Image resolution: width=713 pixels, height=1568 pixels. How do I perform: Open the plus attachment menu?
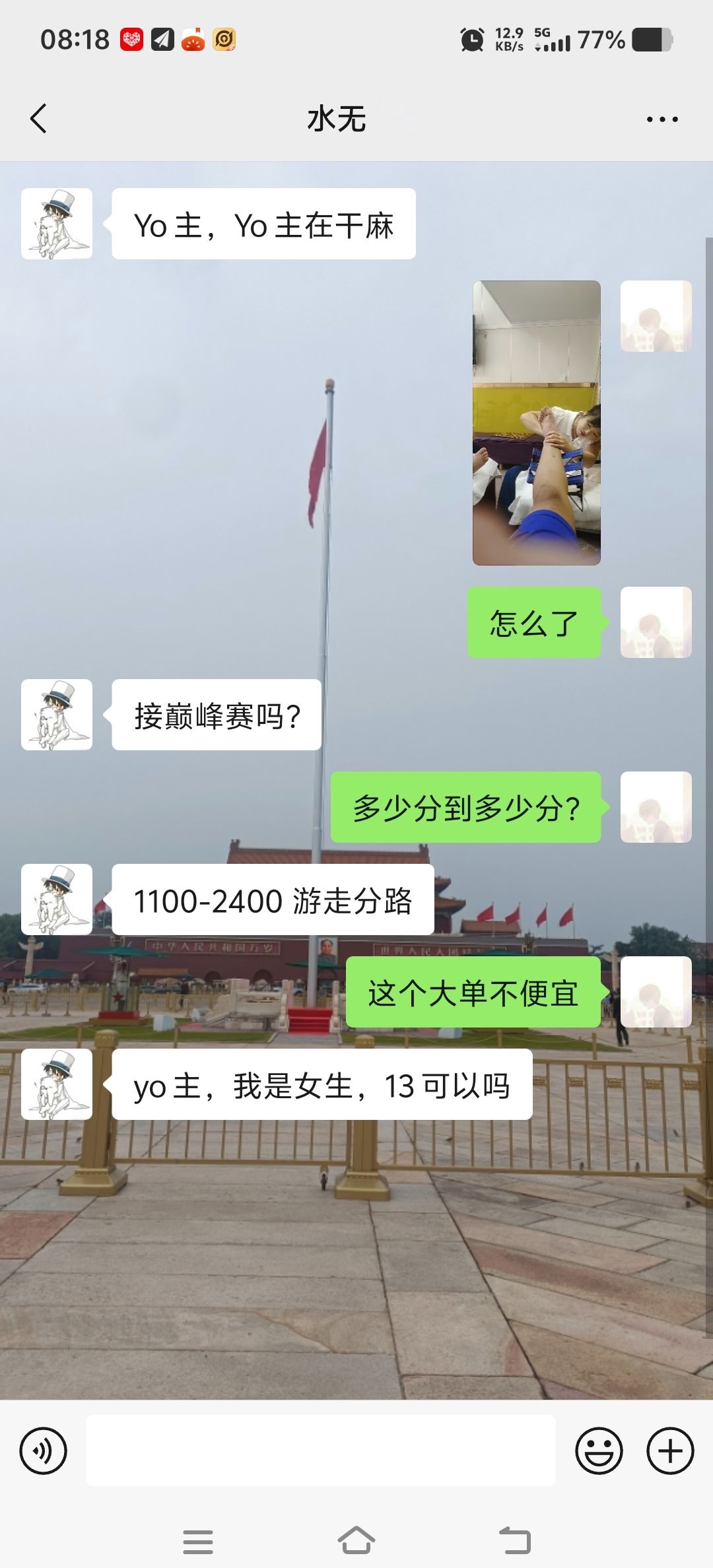coord(669,1451)
